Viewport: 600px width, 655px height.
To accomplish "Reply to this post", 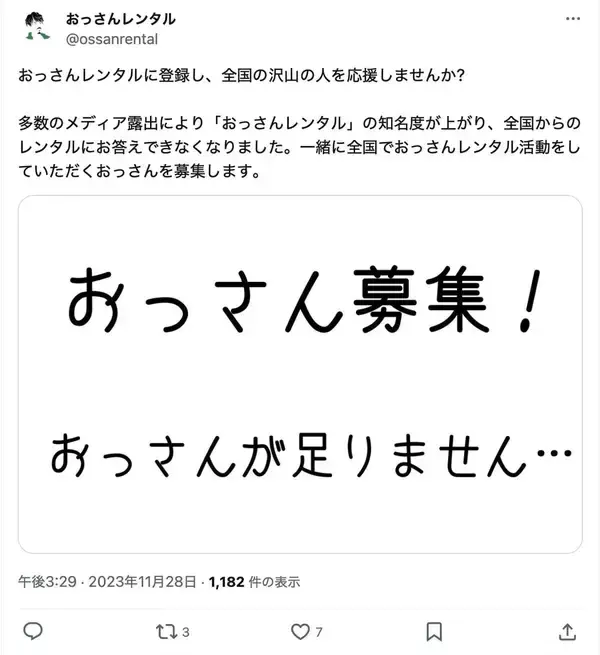I will pyautogui.click(x=33, y=631).
